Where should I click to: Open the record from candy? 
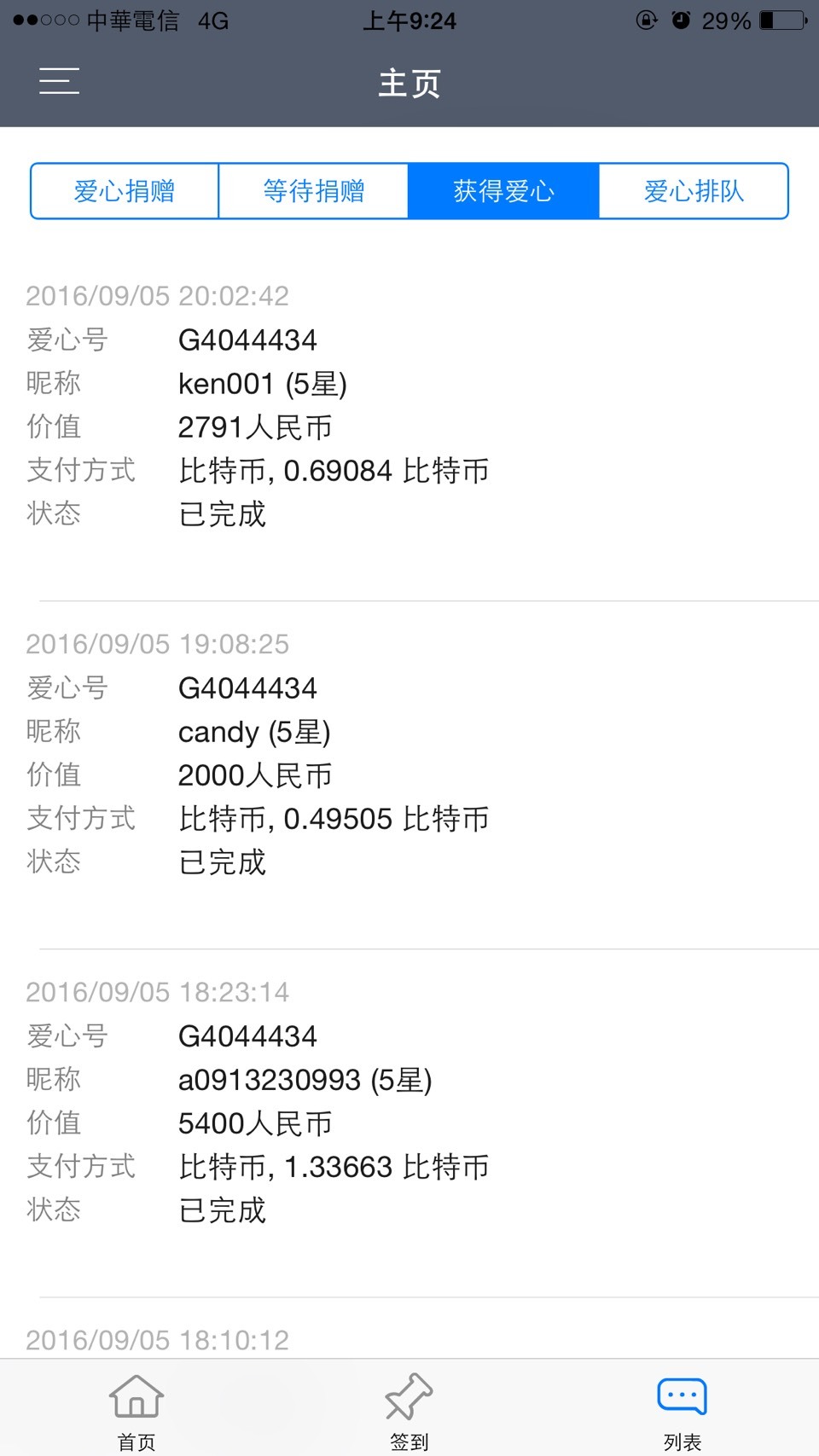(x=409, y=774)
